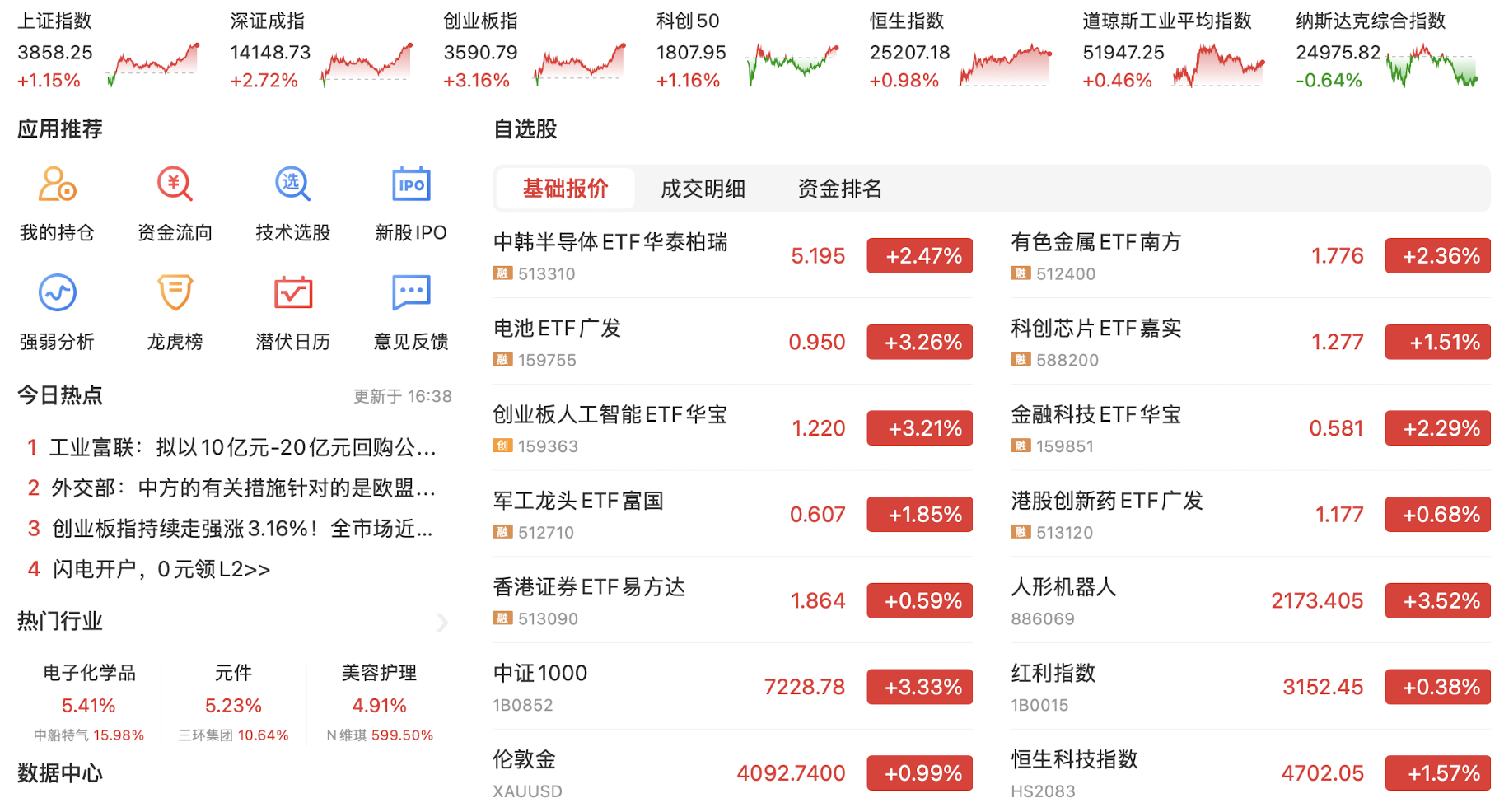Open 新股IPO section
The image size is (1504, 812).
click(411, 203)
